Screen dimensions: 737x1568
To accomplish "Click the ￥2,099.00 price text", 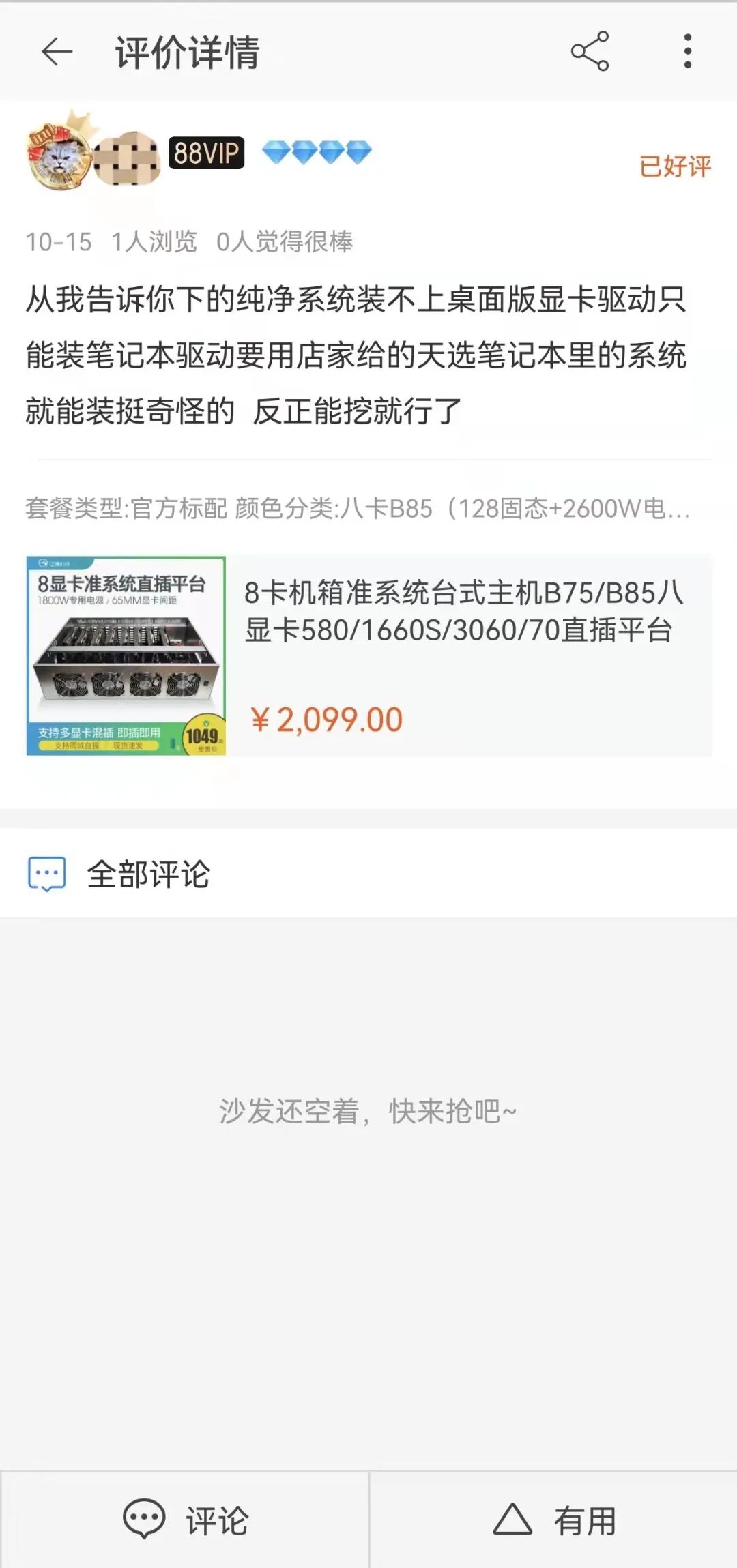I will [323, 718].
